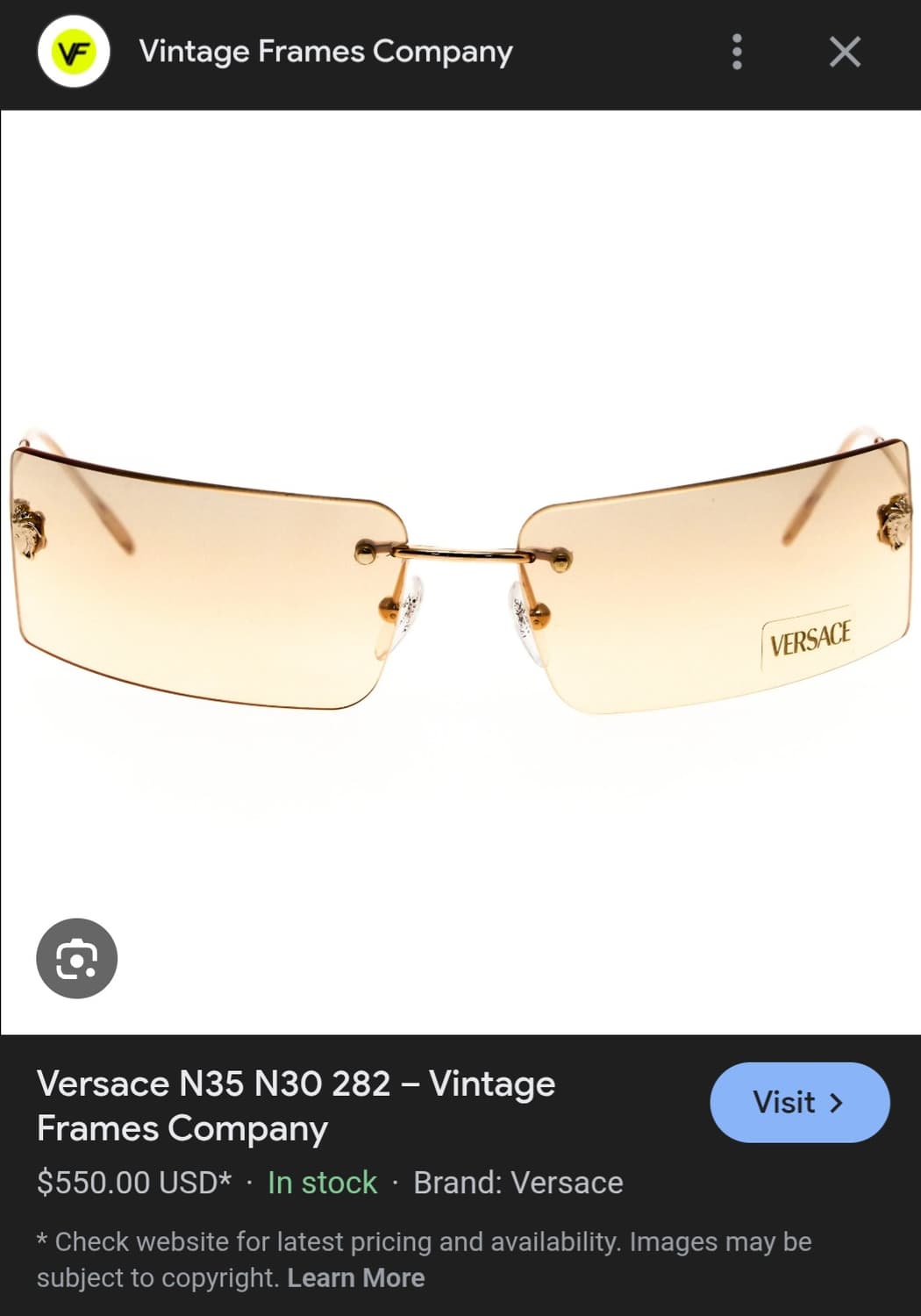Dismiss the result panel with the X
This screenshot has width=921, height=1316.
(x=844, y=52)
